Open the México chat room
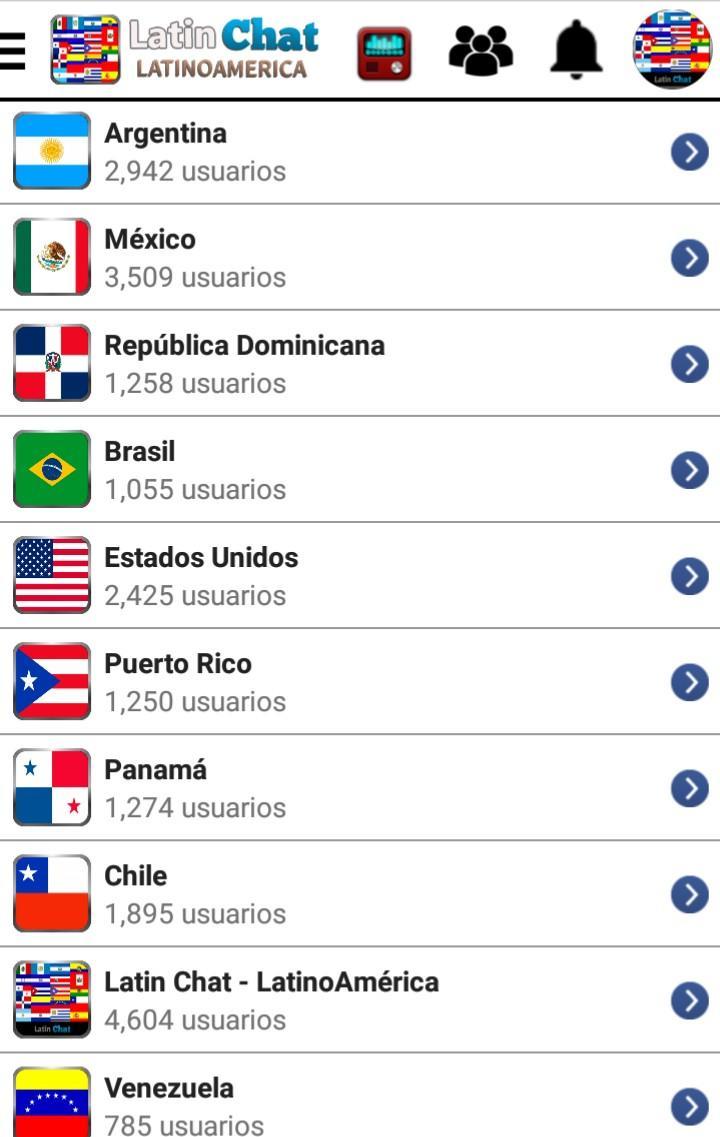This screenshot has height=1137, width=720. click(x=360, y=258)
